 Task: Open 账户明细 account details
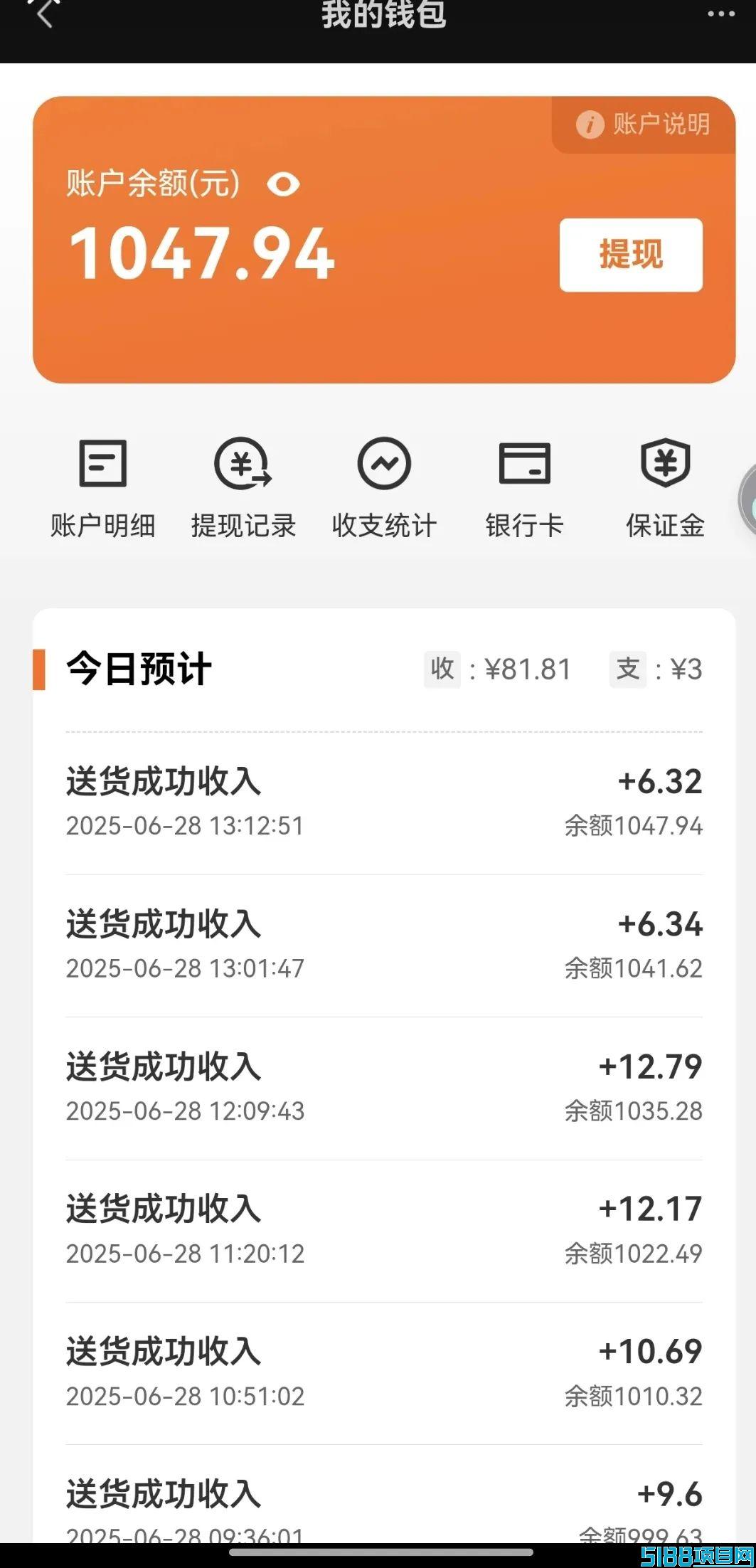(102, 488)
